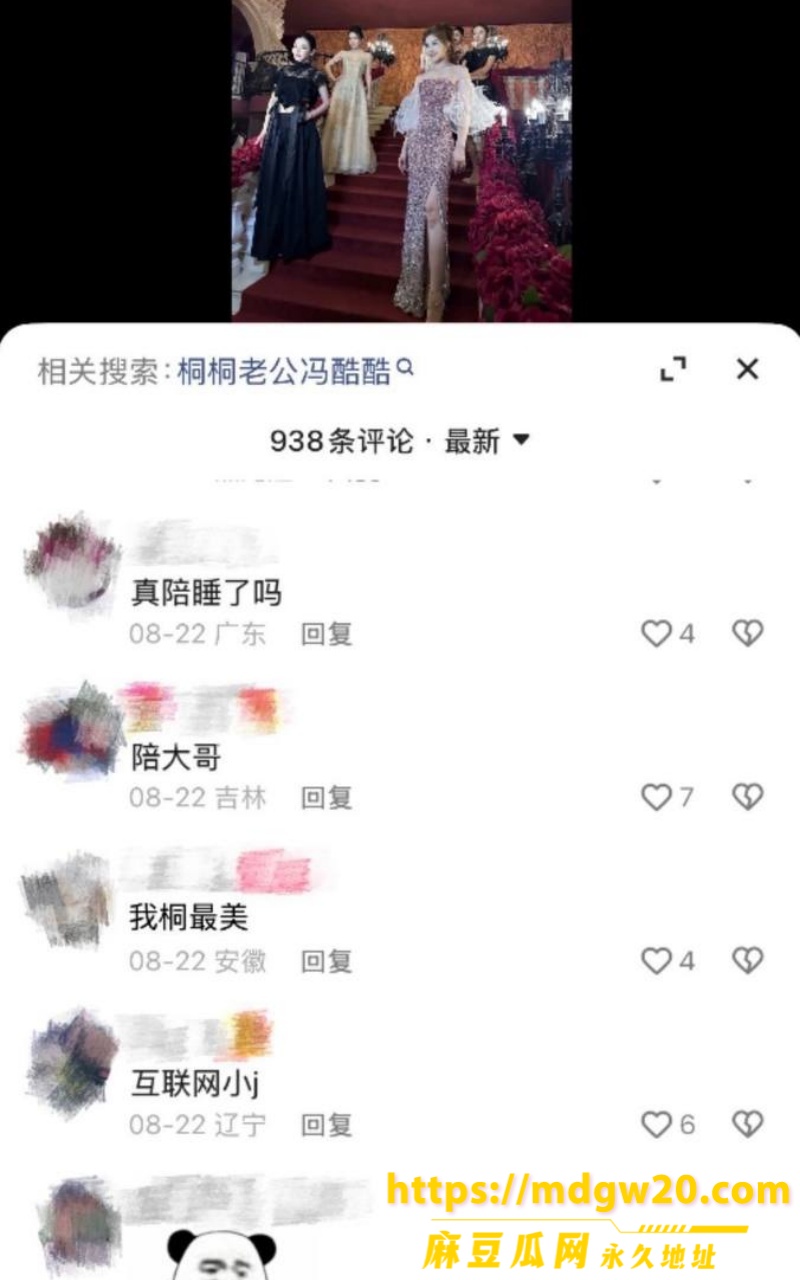Close the comments panel
Image resolution: width=800 pixels, height=1280 pixels.
[x=747, y=369]
